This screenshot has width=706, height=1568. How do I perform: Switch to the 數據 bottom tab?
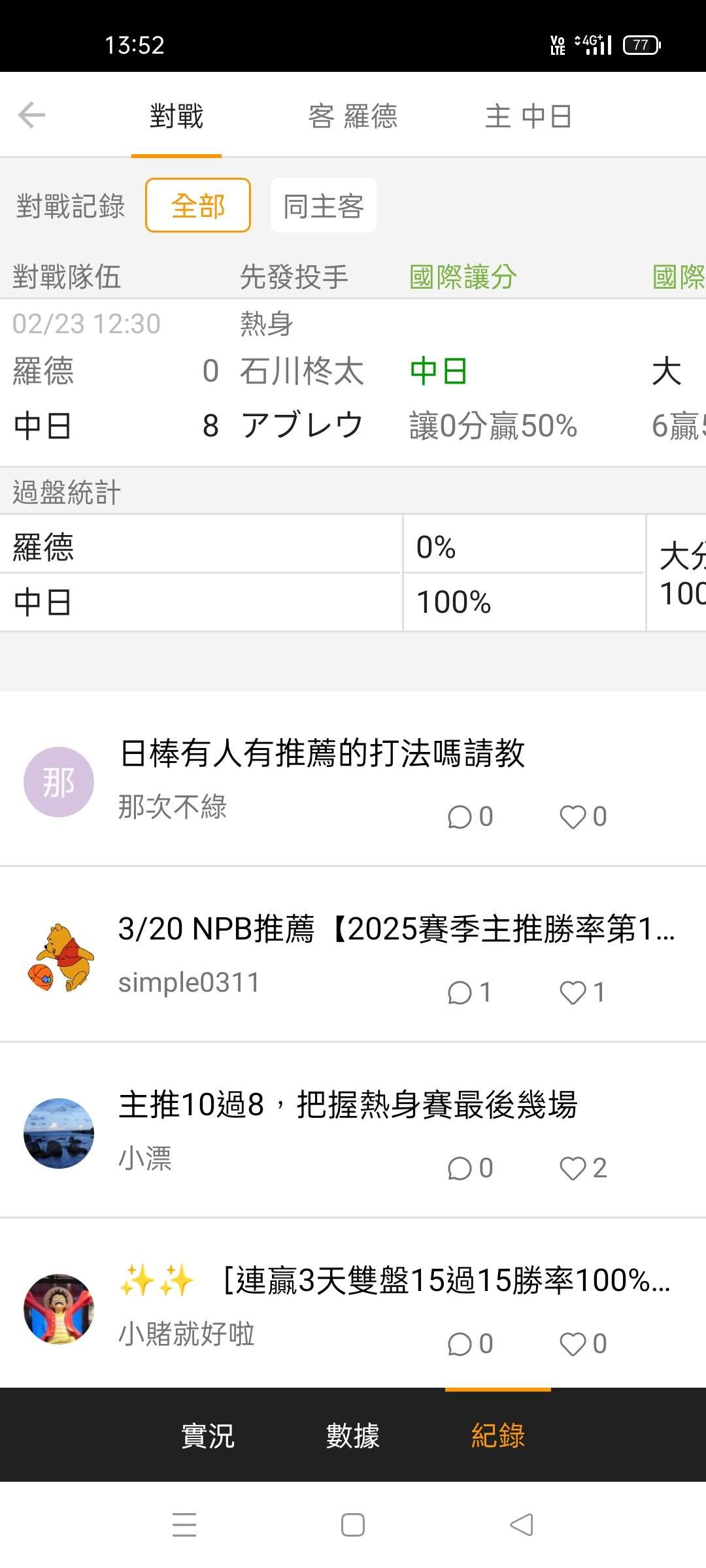coord(352,1436)
